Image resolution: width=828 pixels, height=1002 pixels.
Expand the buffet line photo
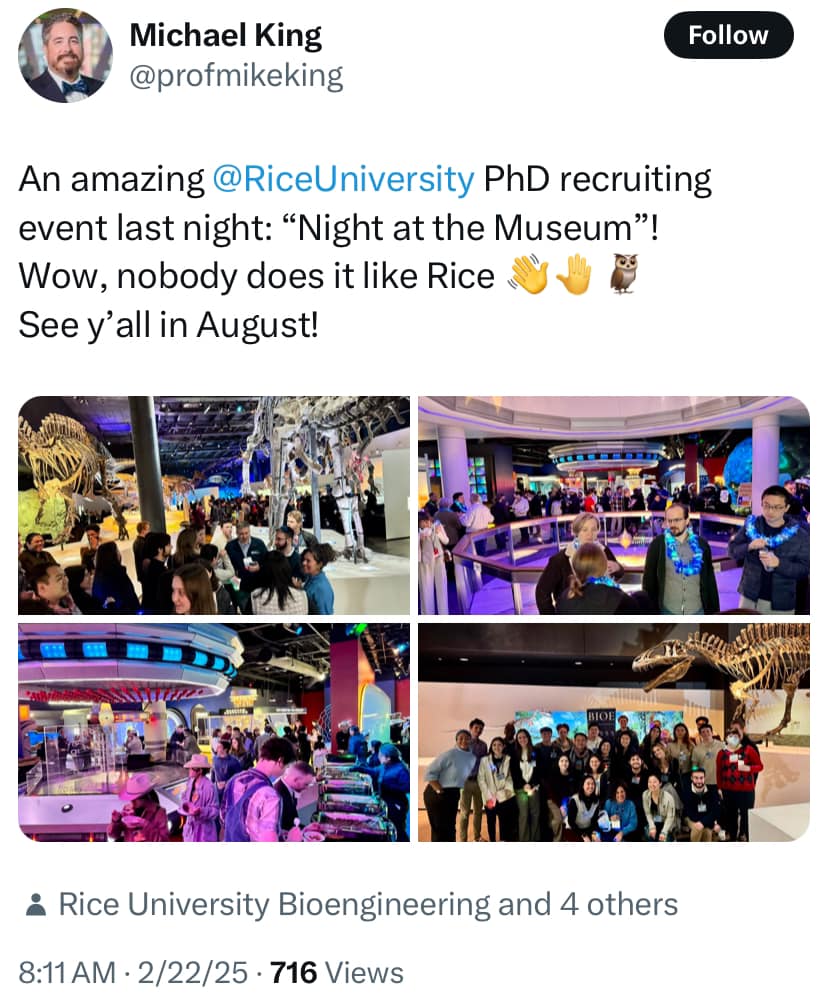point(214,732)
